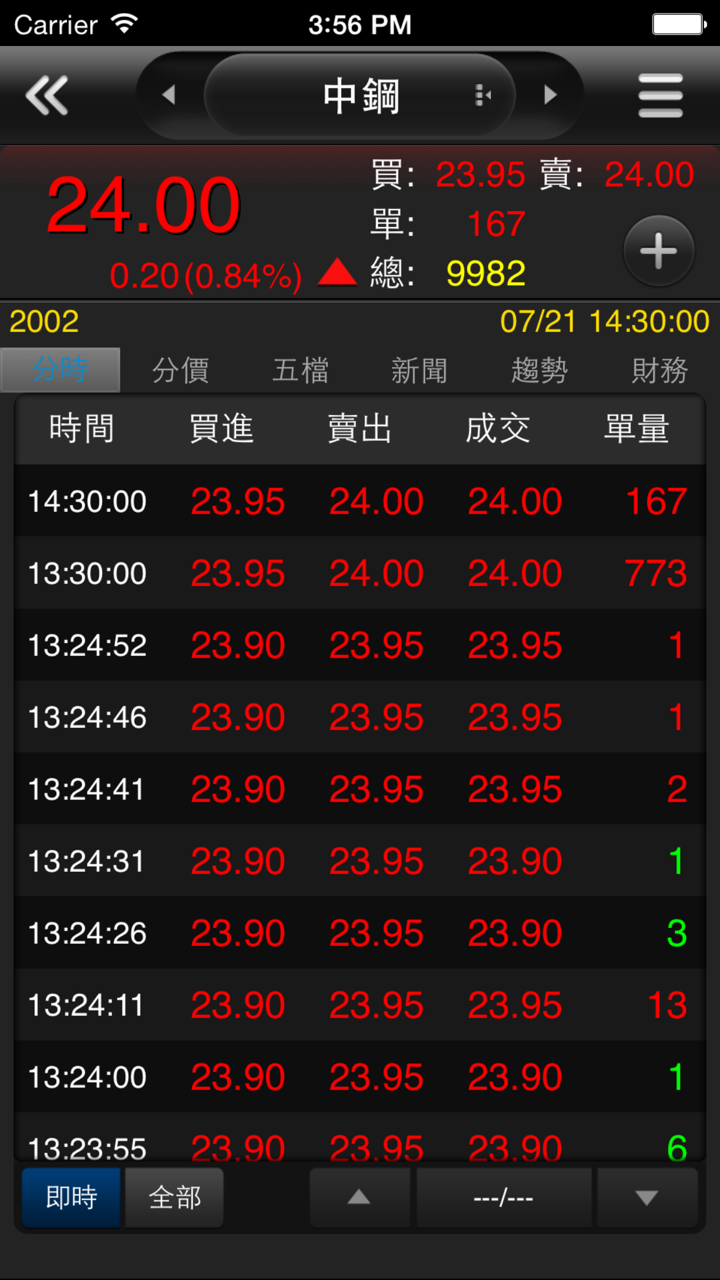Viewport: 720px width, 1280px height.
Task: Switch to the previous stock
Action: tap(169, 96)
